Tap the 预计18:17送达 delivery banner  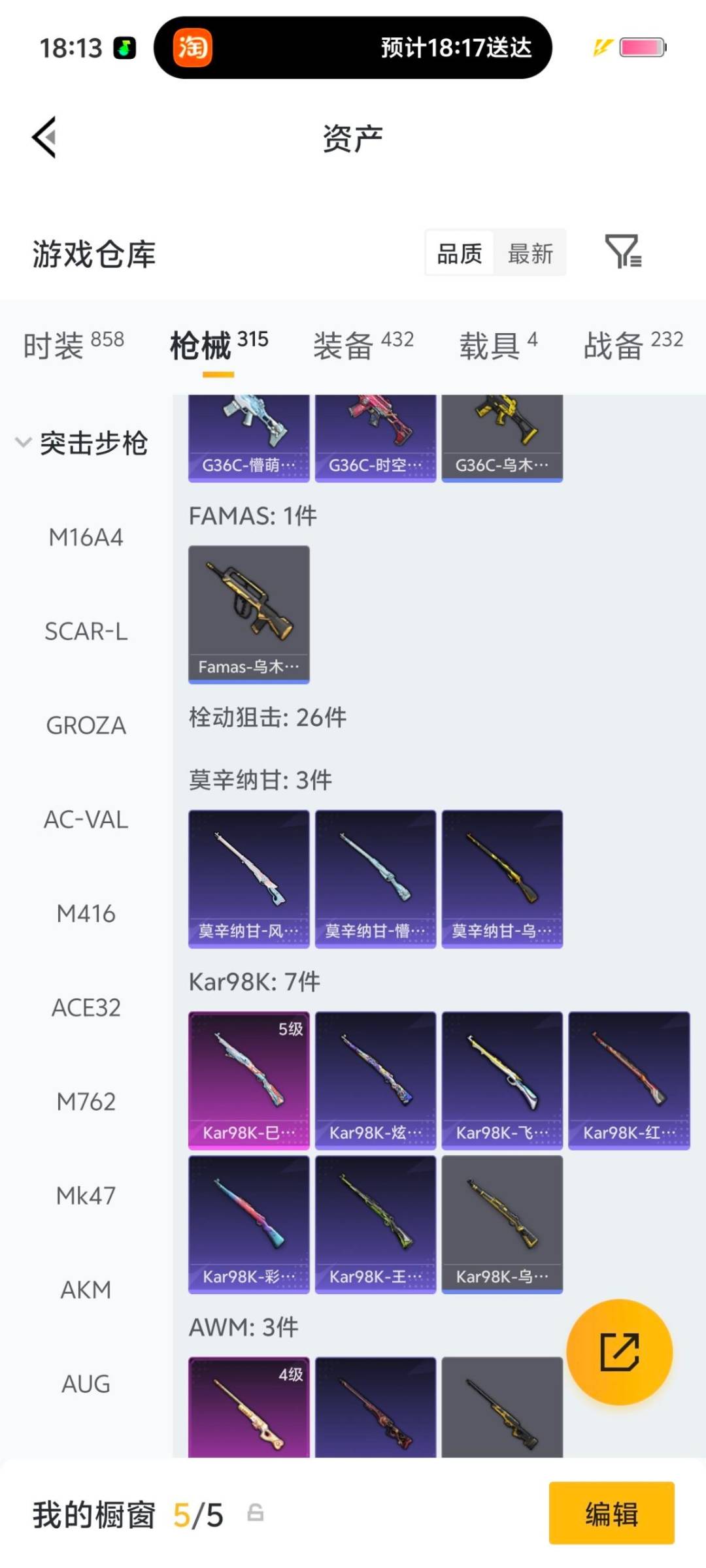tap(456, 48)
